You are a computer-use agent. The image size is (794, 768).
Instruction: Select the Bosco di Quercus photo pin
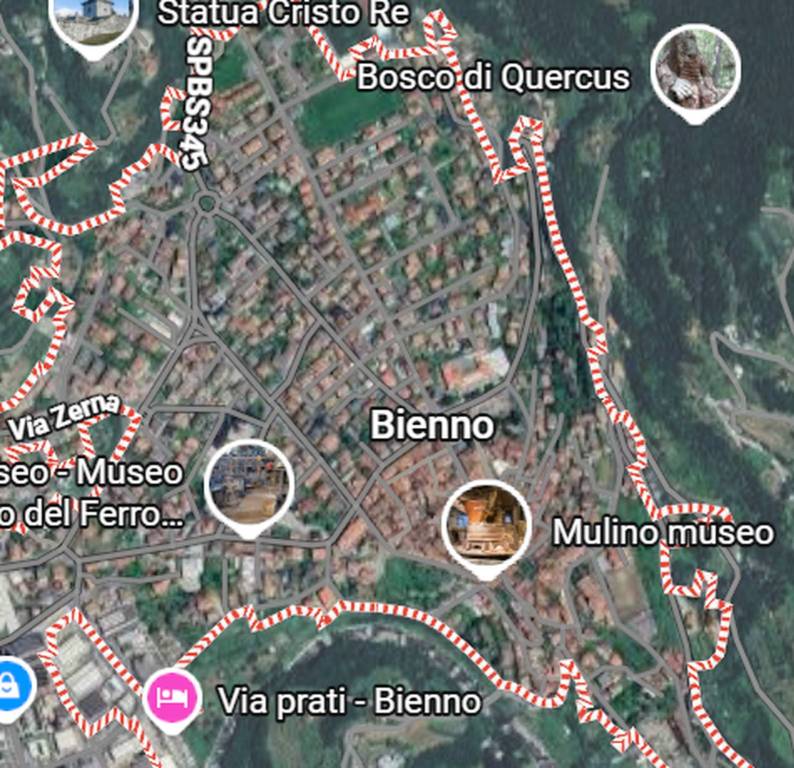(695, 69)
